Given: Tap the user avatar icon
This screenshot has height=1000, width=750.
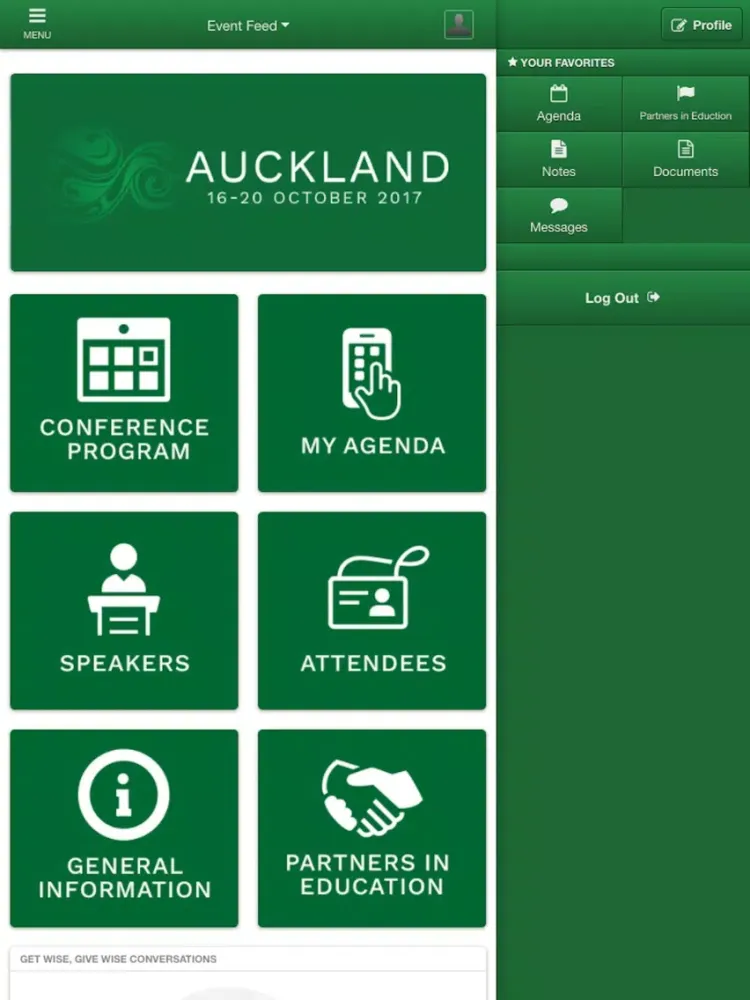Looking at the screenshot, I should [459, 25].
